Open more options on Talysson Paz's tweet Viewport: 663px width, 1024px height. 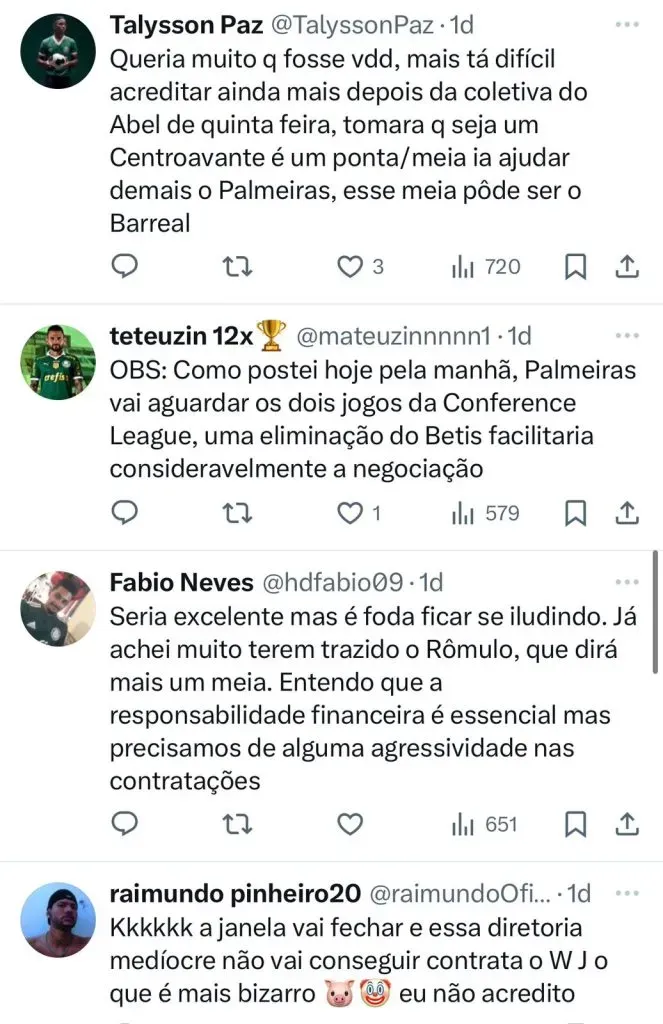[627, 23]
